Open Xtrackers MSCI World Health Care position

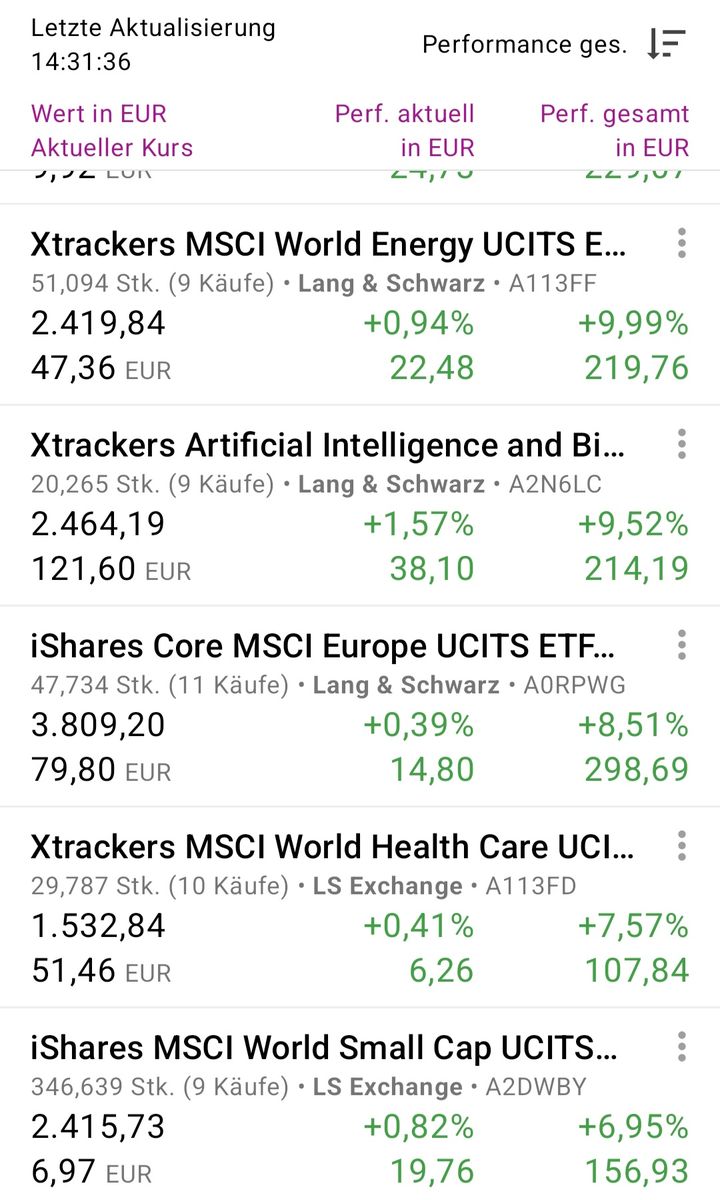pos(360,907)
